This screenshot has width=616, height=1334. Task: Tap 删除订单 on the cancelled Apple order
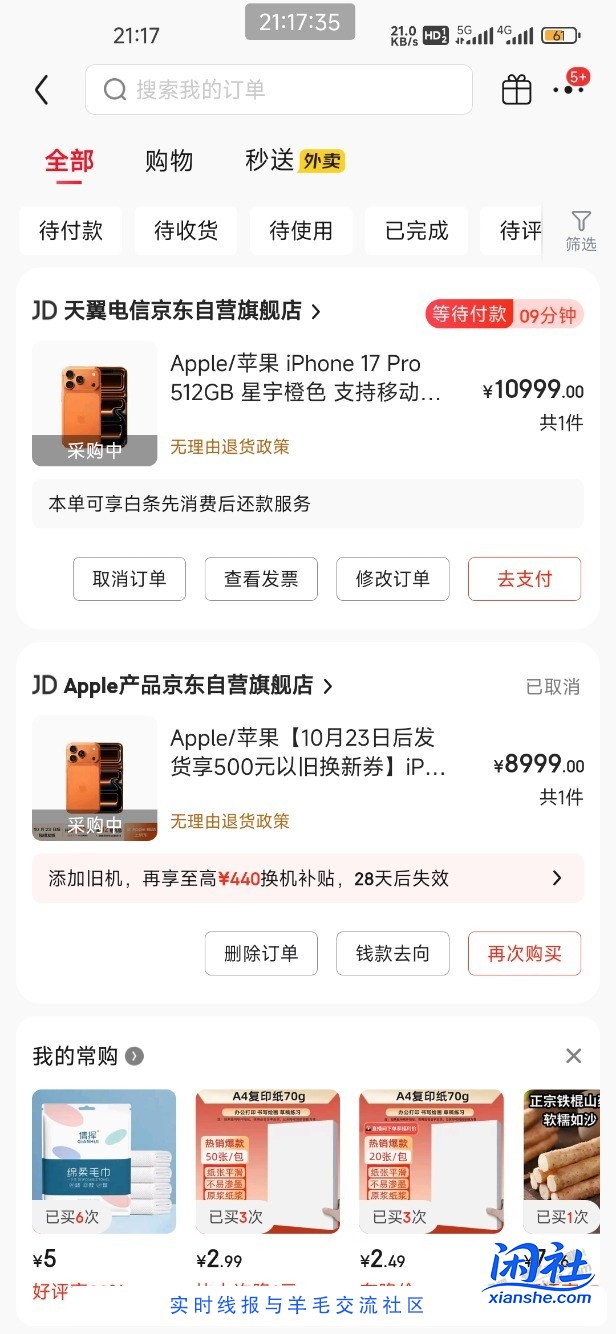pos(261,954)
